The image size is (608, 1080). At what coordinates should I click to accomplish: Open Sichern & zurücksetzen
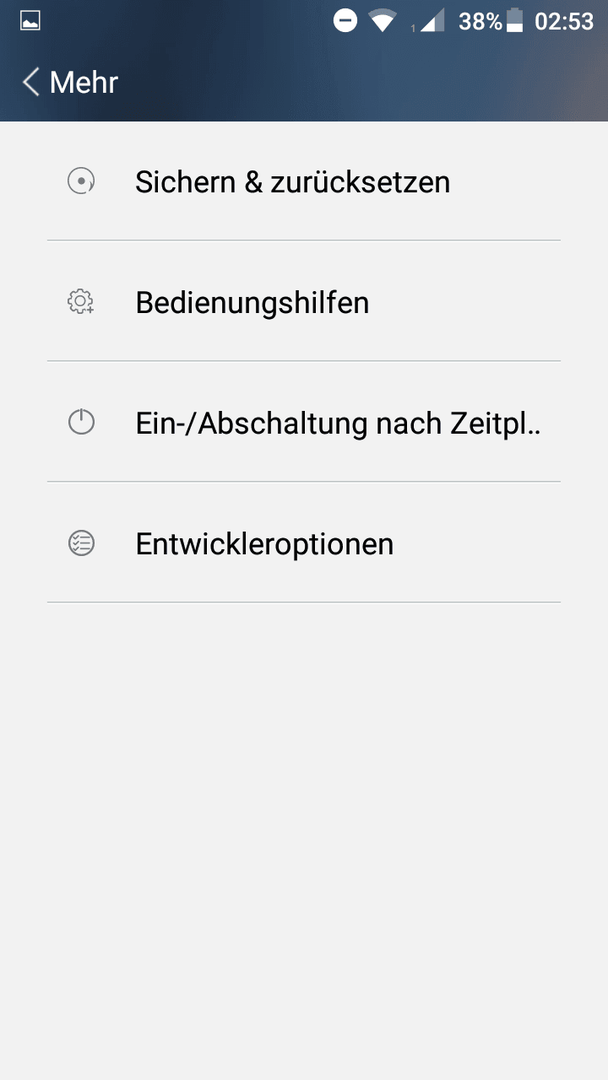(x=304, y=182)
